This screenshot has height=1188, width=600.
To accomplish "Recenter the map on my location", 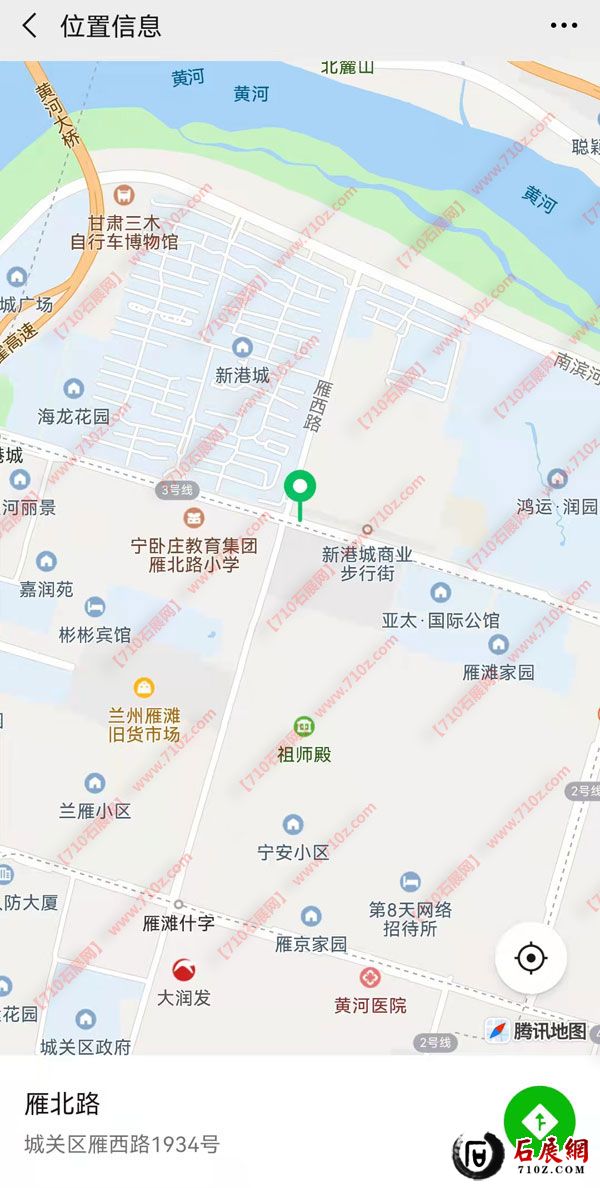I will pyautogui.click(x=531, y=958).
